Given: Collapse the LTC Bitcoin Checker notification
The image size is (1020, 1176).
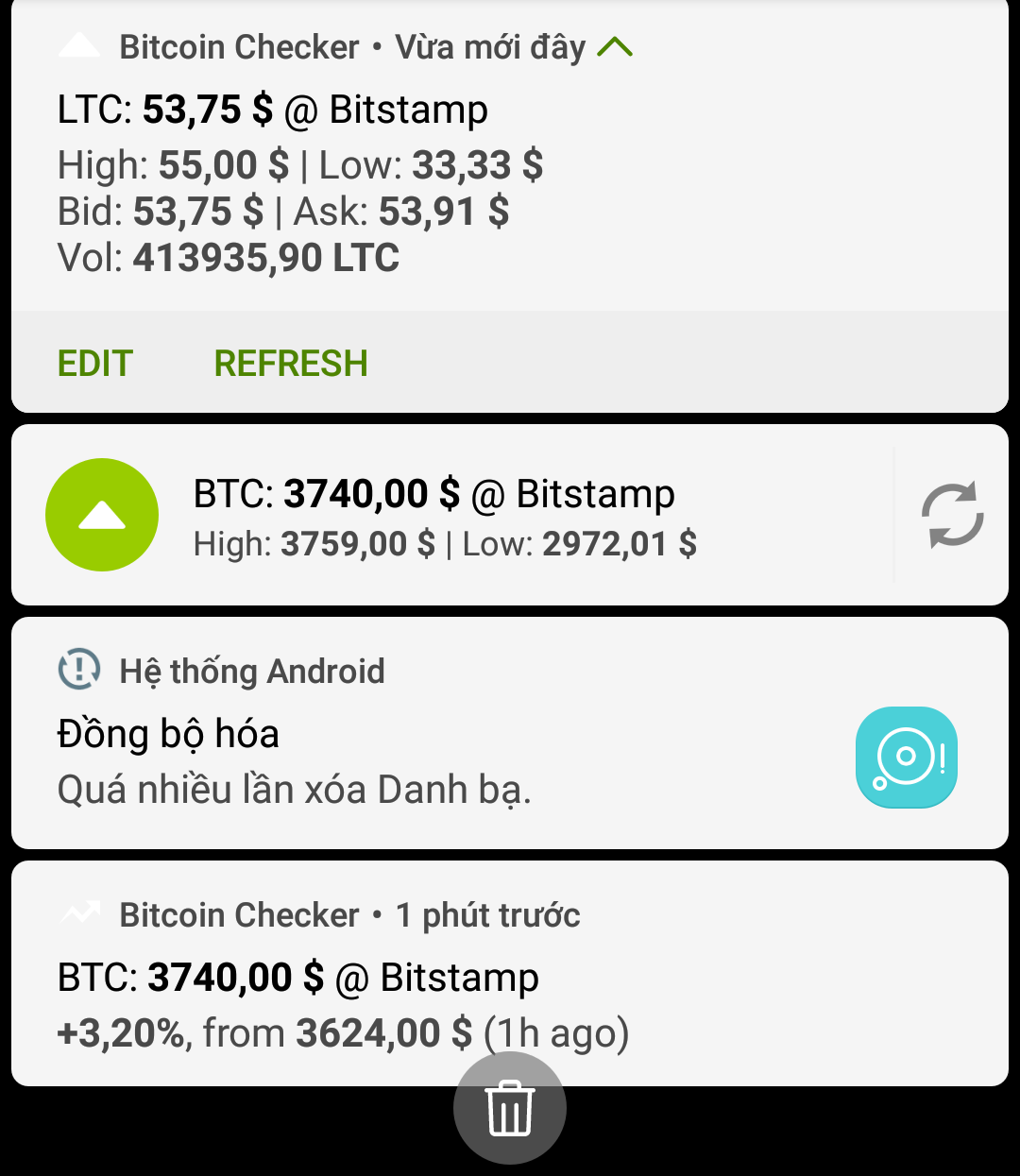Looking at the screenshot, I should pos(615,46).
